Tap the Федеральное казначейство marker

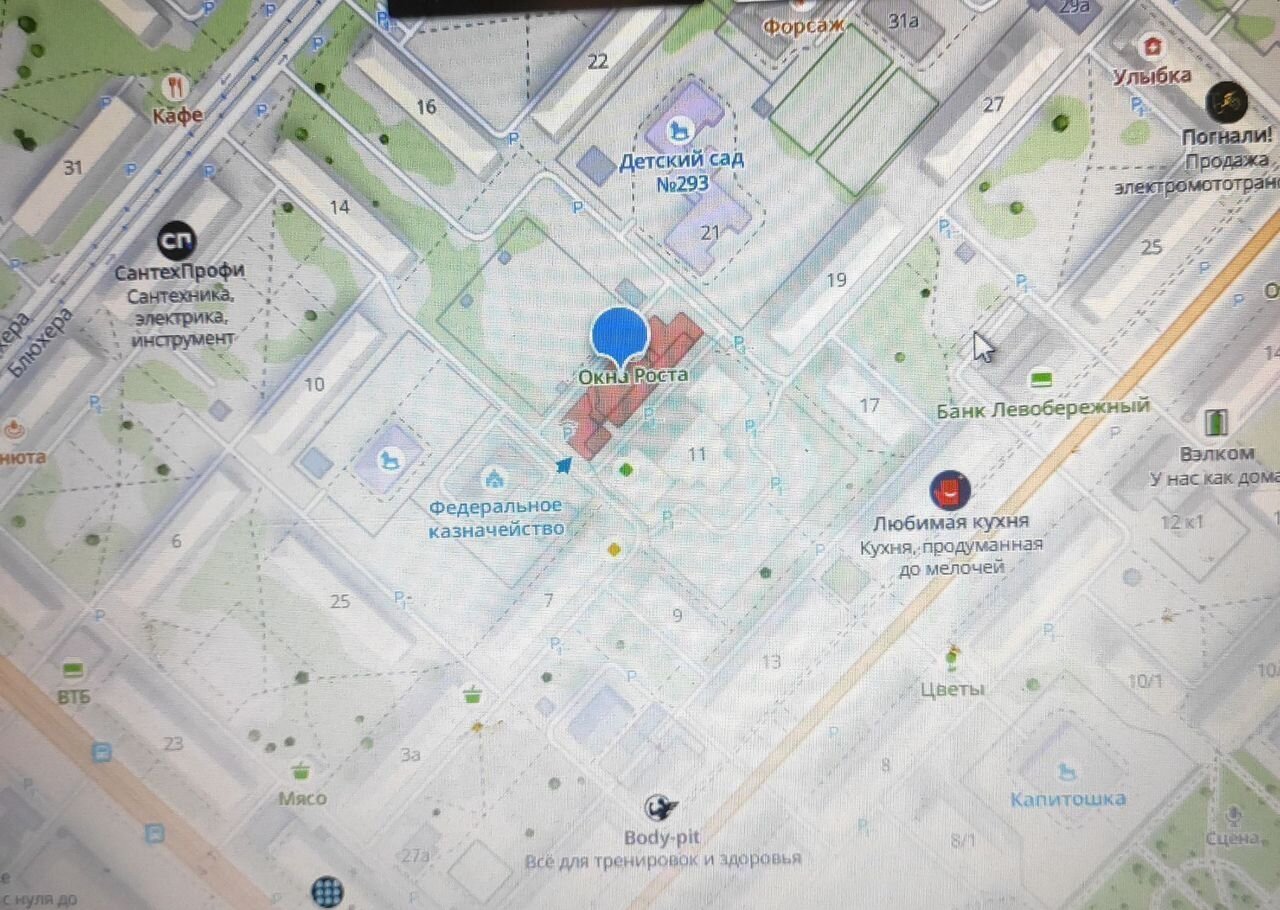pyautogui.click(x=493, y=477)
